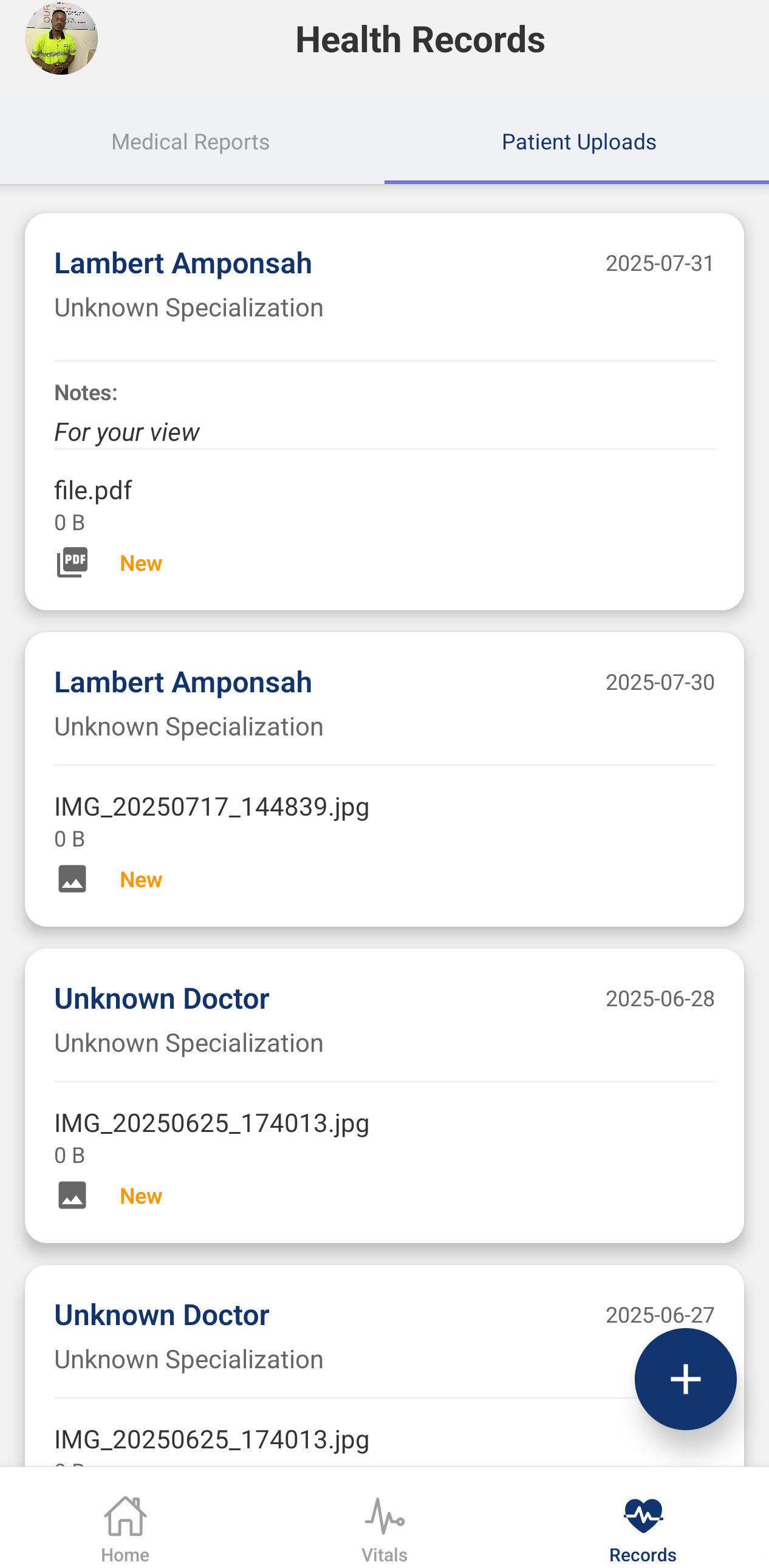
Task: Tap the New label next to file.pdf
Action: pos(141,562)
